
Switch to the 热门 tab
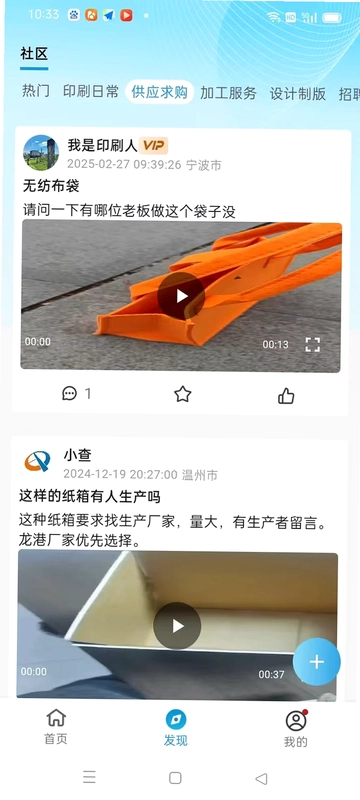(x=36, y=92)
